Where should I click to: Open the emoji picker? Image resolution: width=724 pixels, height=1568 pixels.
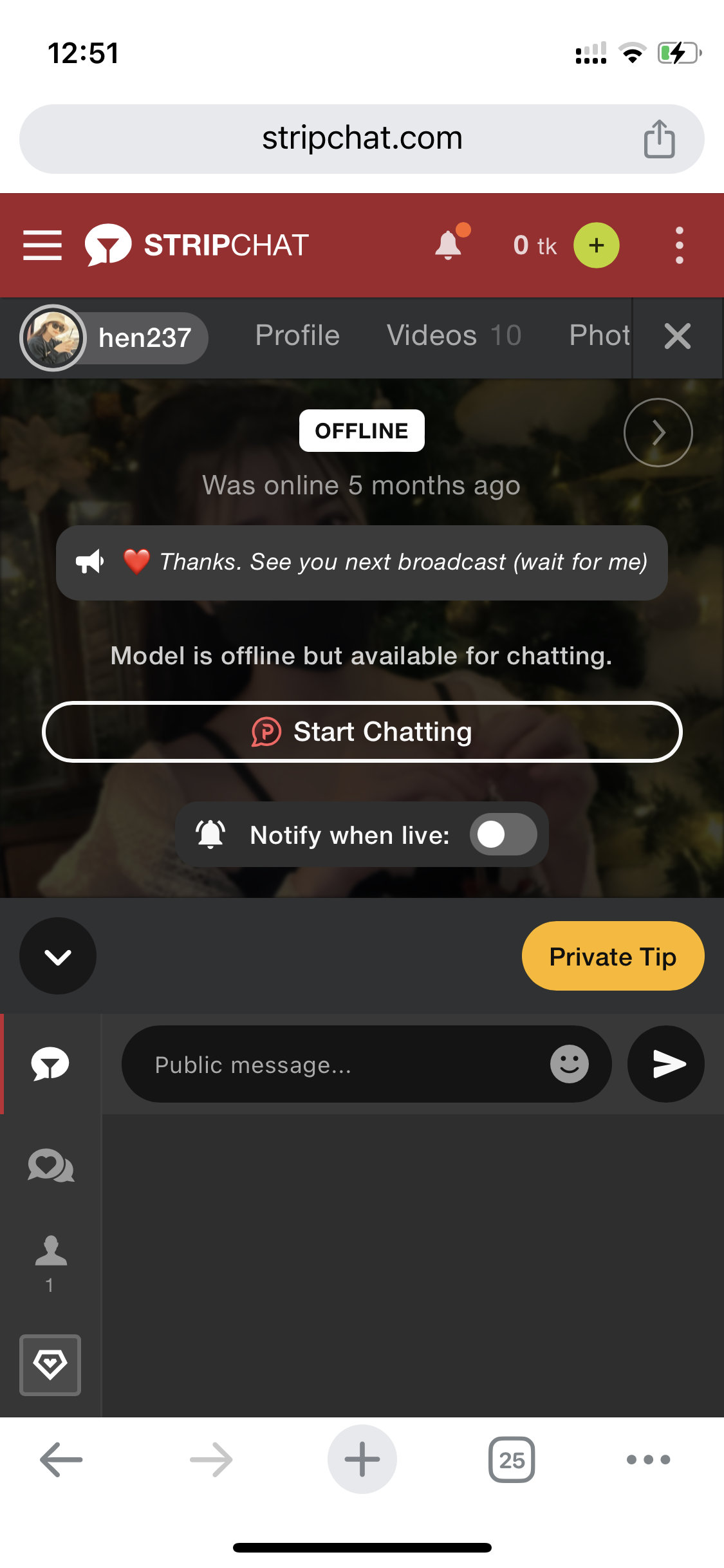(x=569, y=1064)
